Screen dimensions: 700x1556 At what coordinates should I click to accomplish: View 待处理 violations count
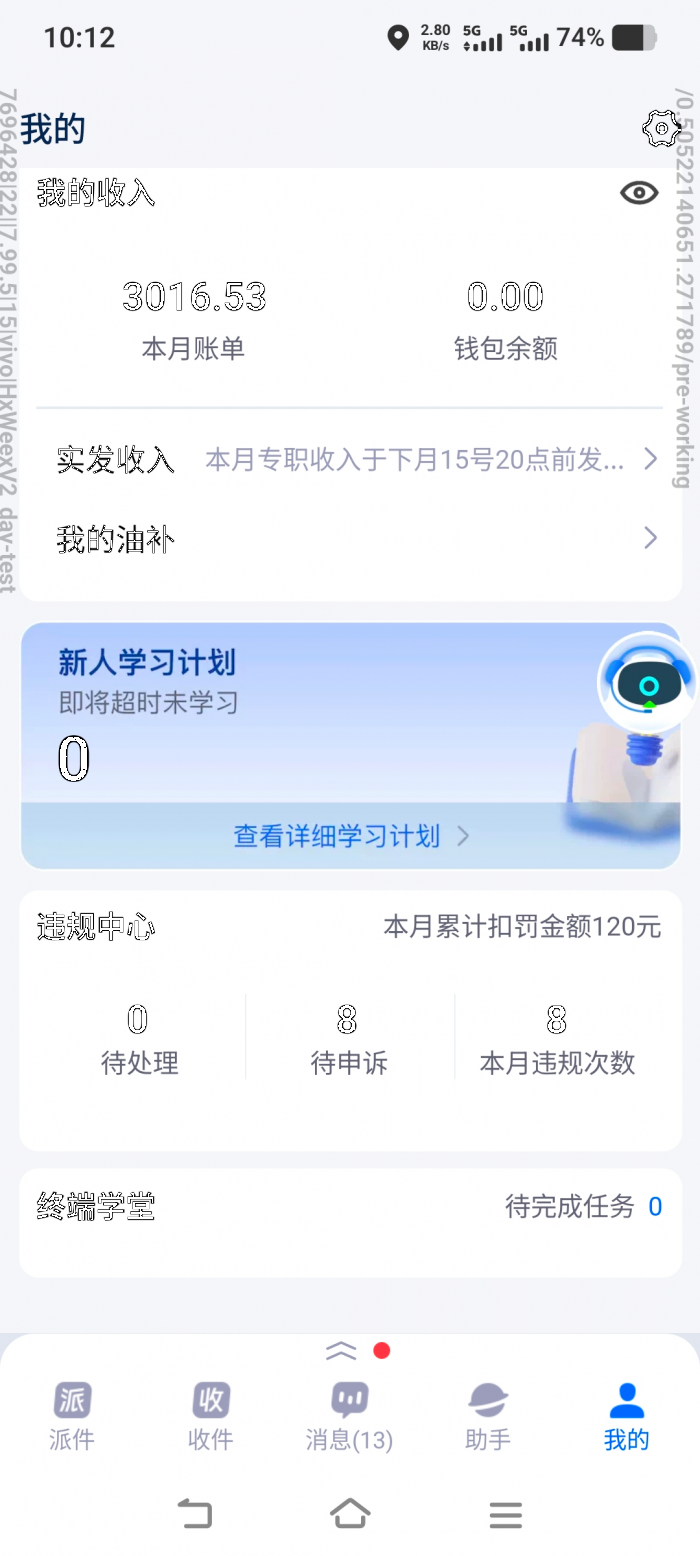click(x=138, y=1038)
